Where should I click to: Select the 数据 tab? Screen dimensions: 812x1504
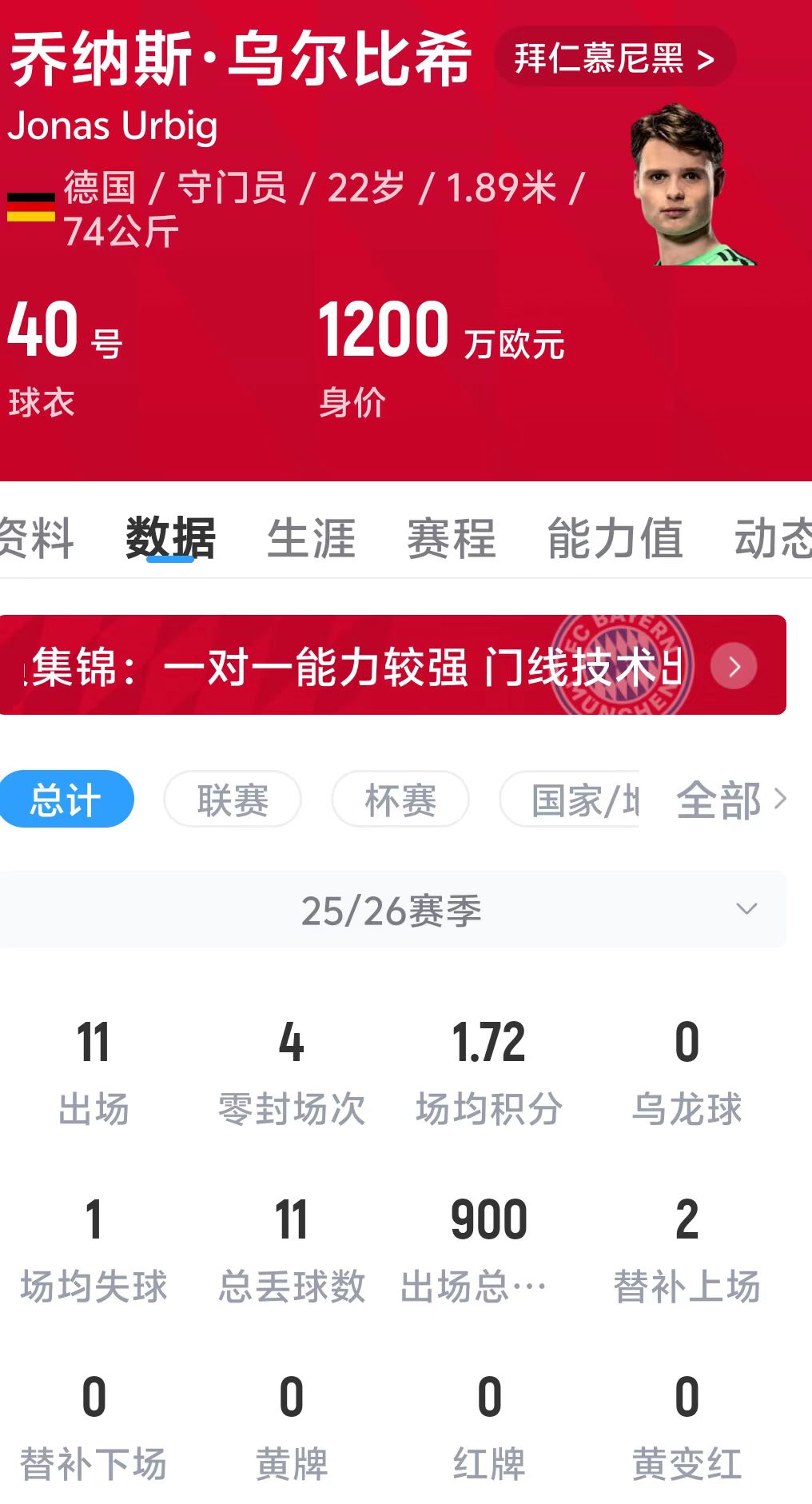coord(170,537)
